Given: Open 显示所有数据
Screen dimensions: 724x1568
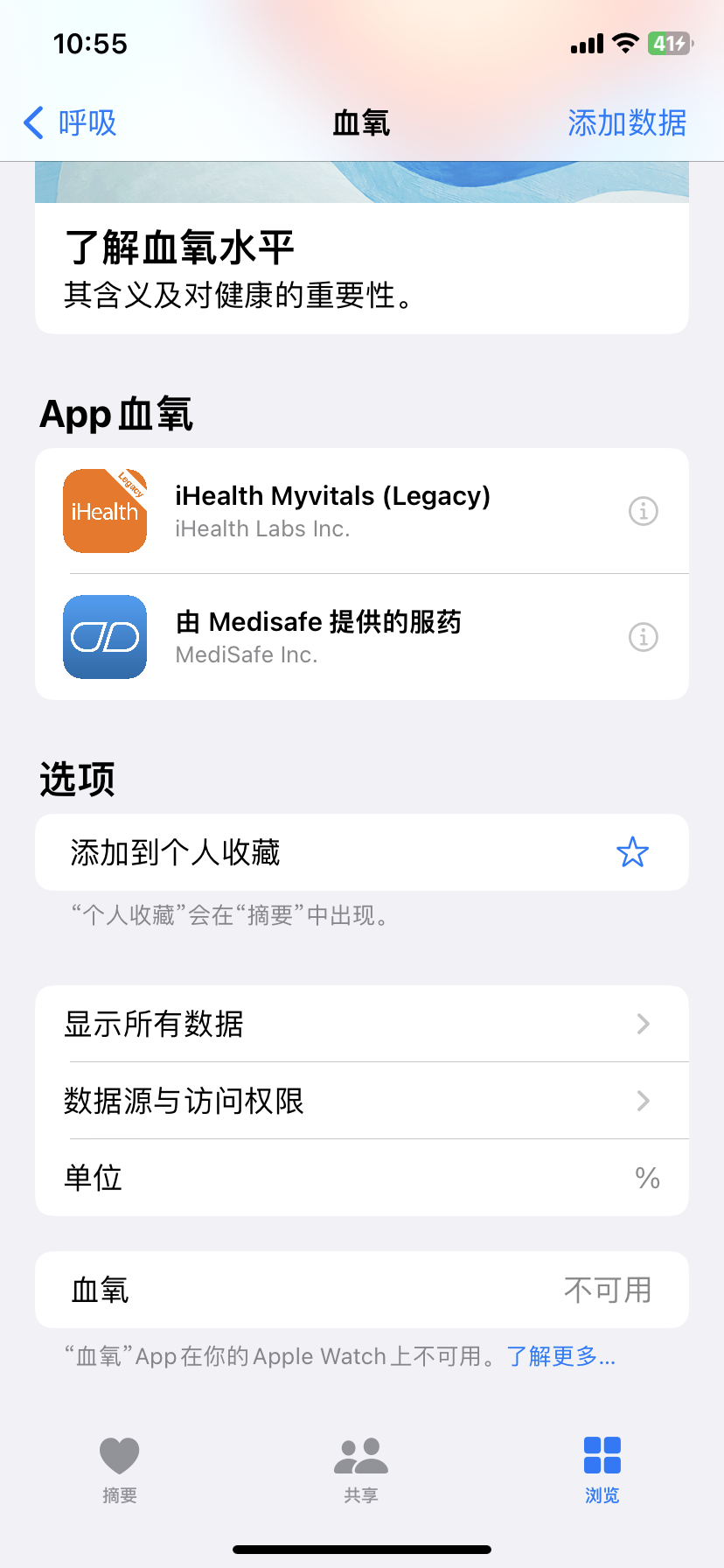Looking at the screenshot, I should click(361, 1024).
